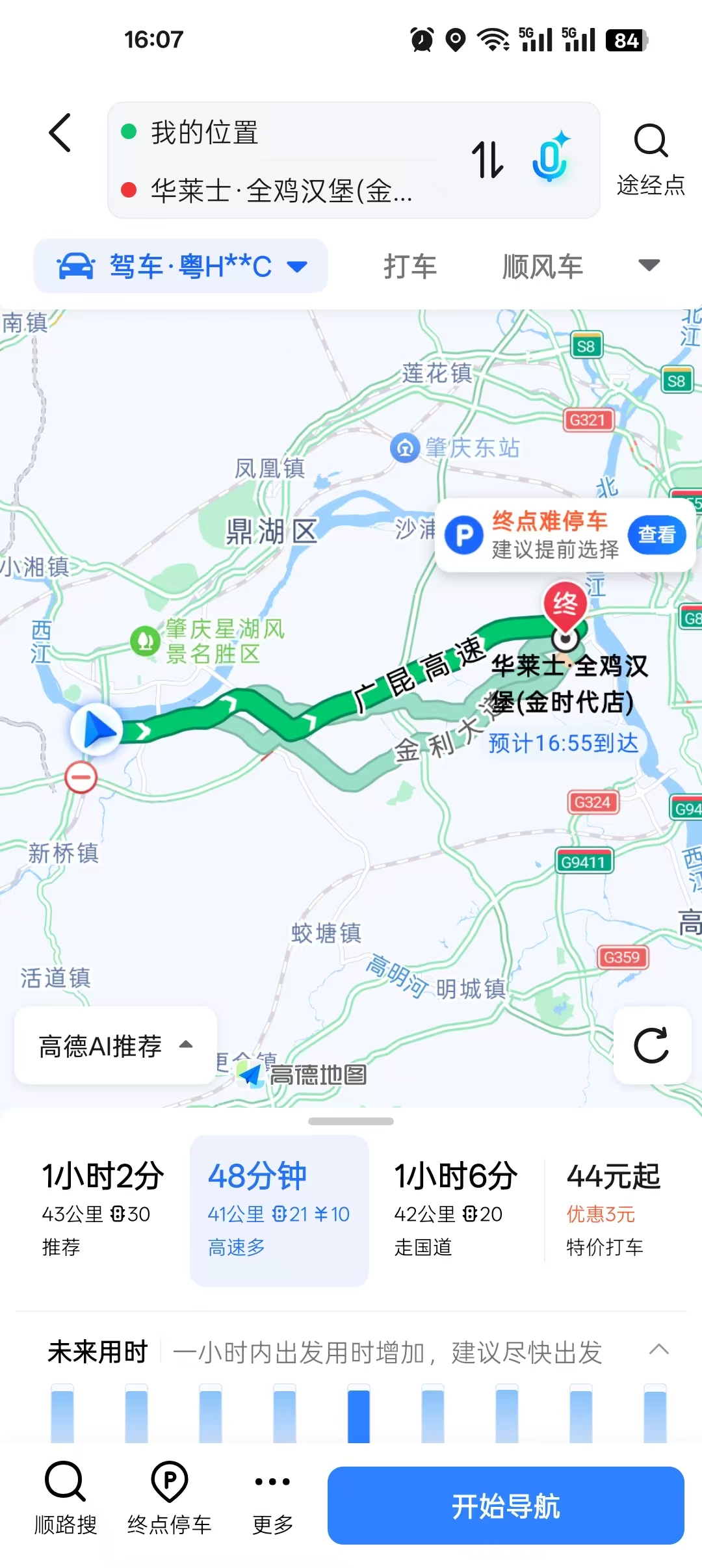This screenshot has width=702, height=1568.
Task: Edit the destination 华莱士·全鸡汉堡
Action: coord(281,190)
